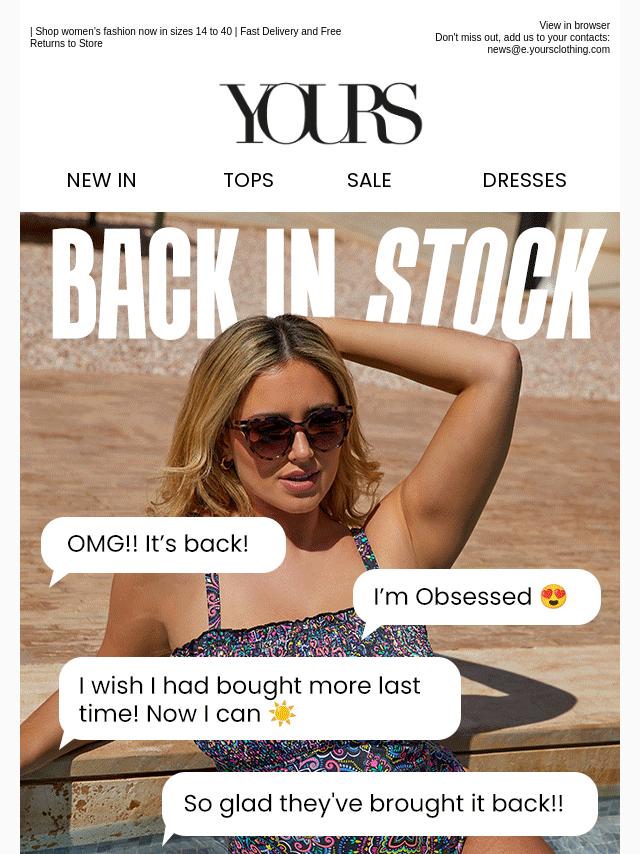Viewport: 640px width, 854px height.
Task: Browse the SALE category
Action: (369, 181)
